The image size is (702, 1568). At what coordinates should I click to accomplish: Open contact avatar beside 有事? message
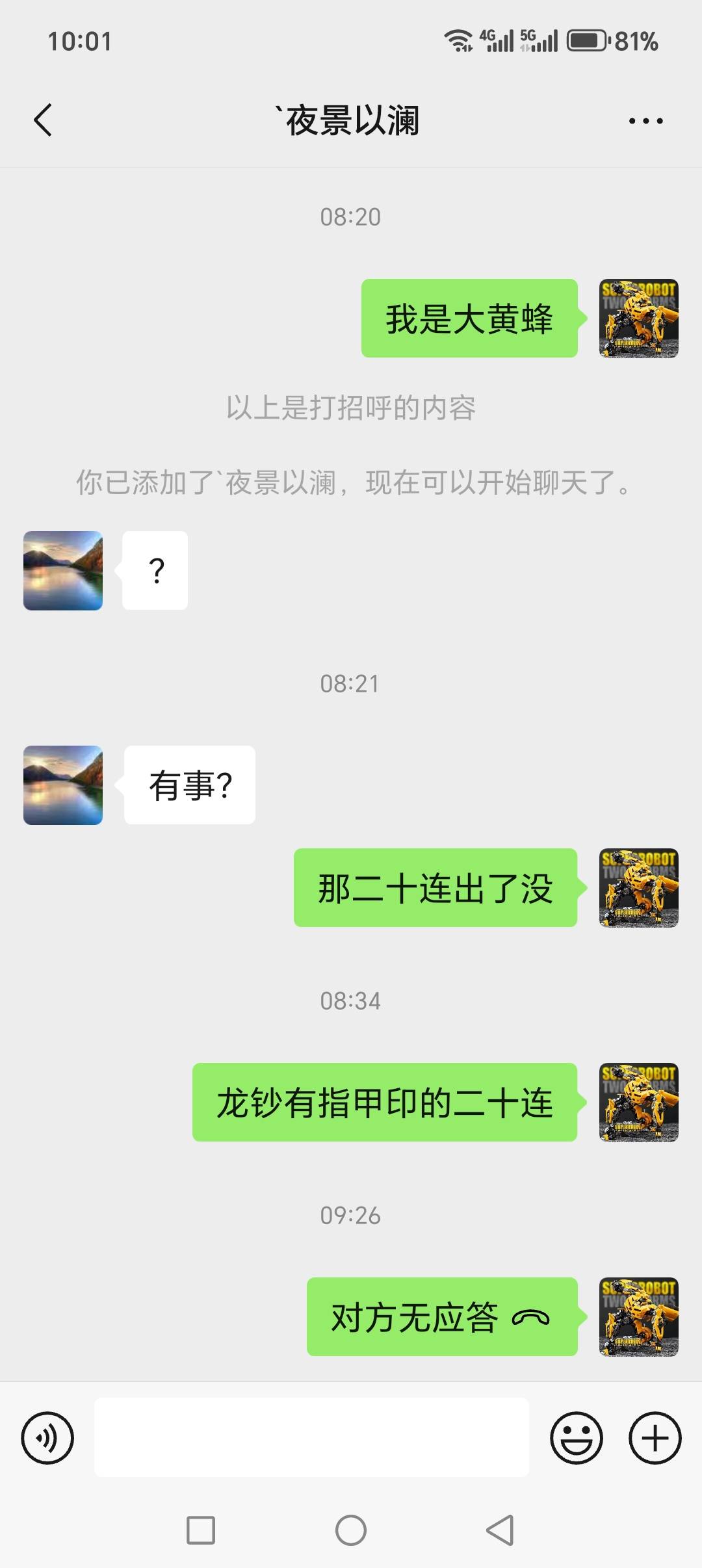coord(63,785)
